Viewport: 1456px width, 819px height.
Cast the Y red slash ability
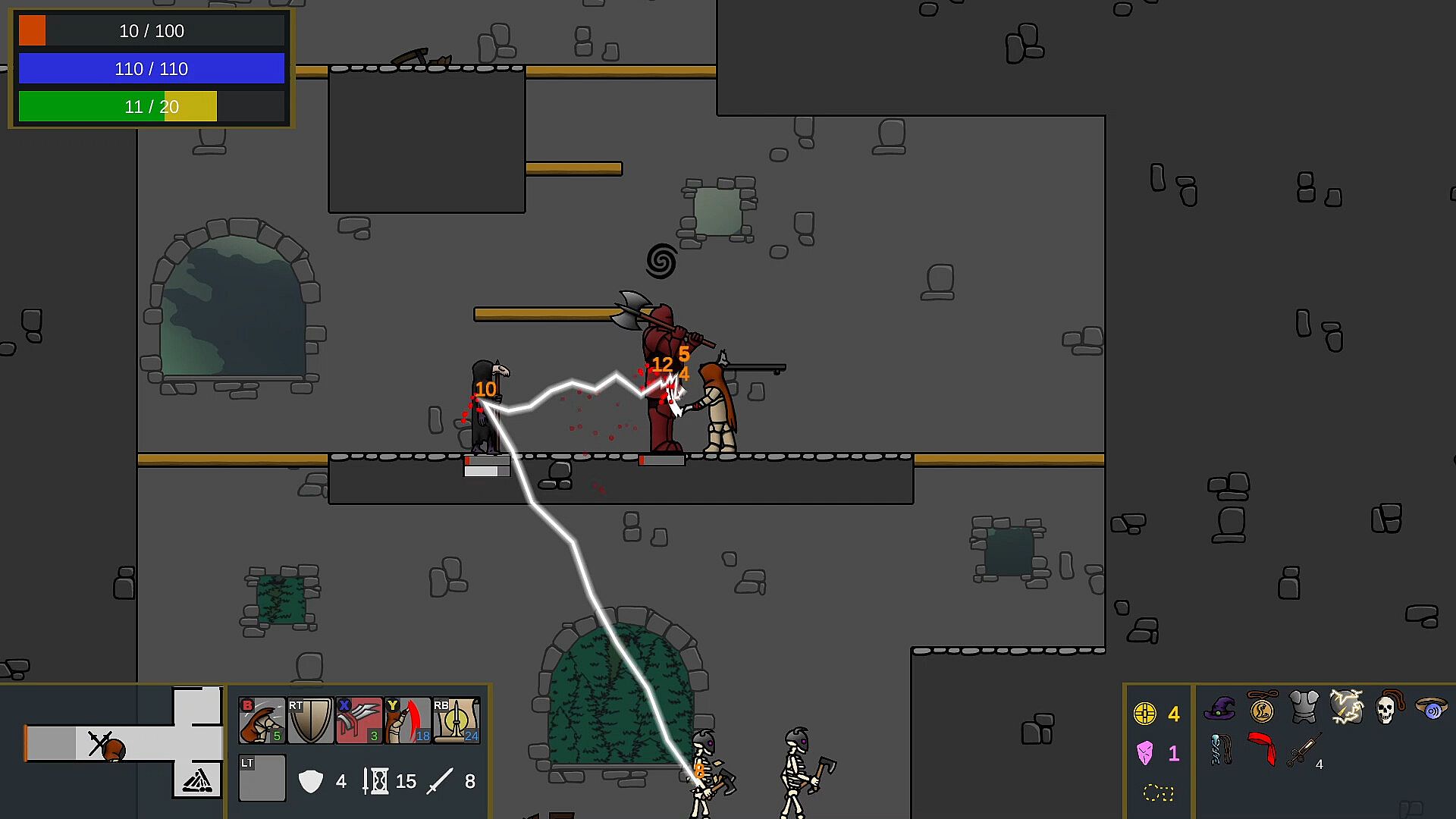(x=407, y=720)
